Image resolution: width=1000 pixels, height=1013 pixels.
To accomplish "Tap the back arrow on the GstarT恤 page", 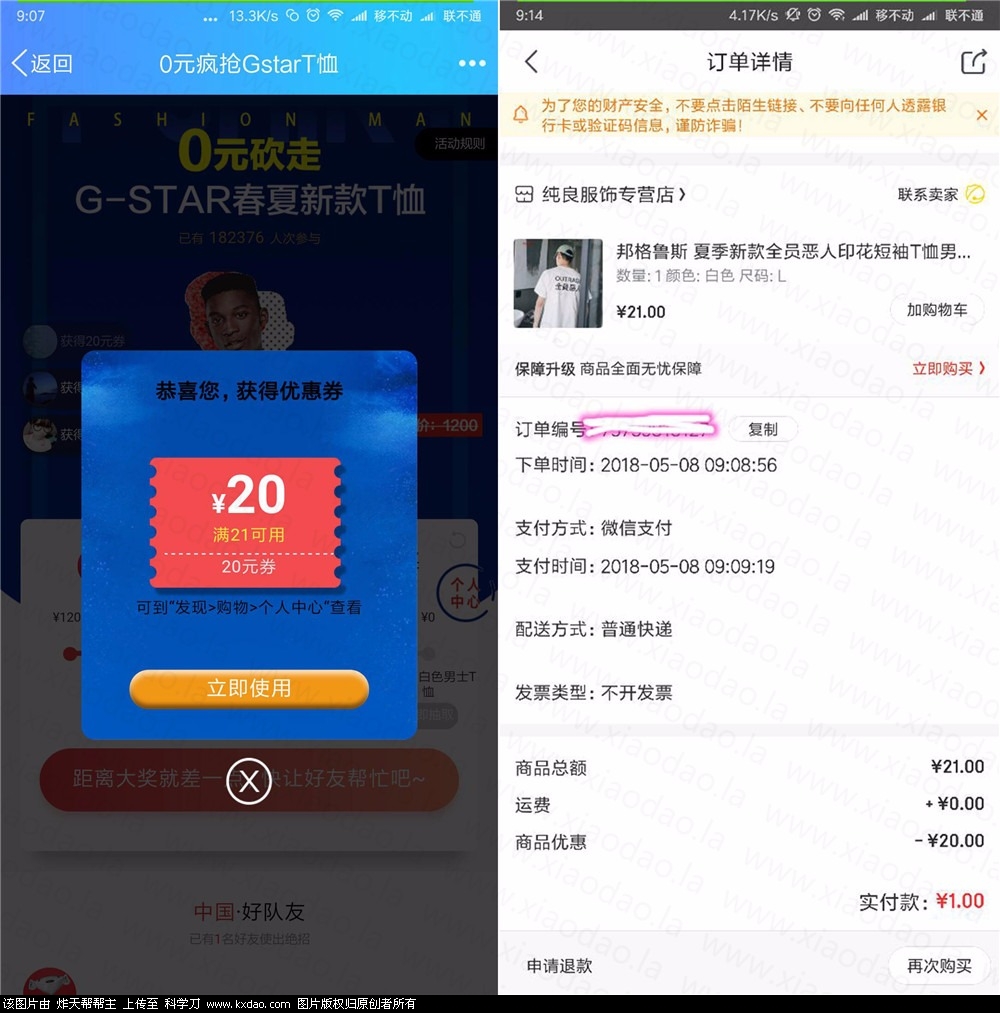I will (x=21, y=62).
